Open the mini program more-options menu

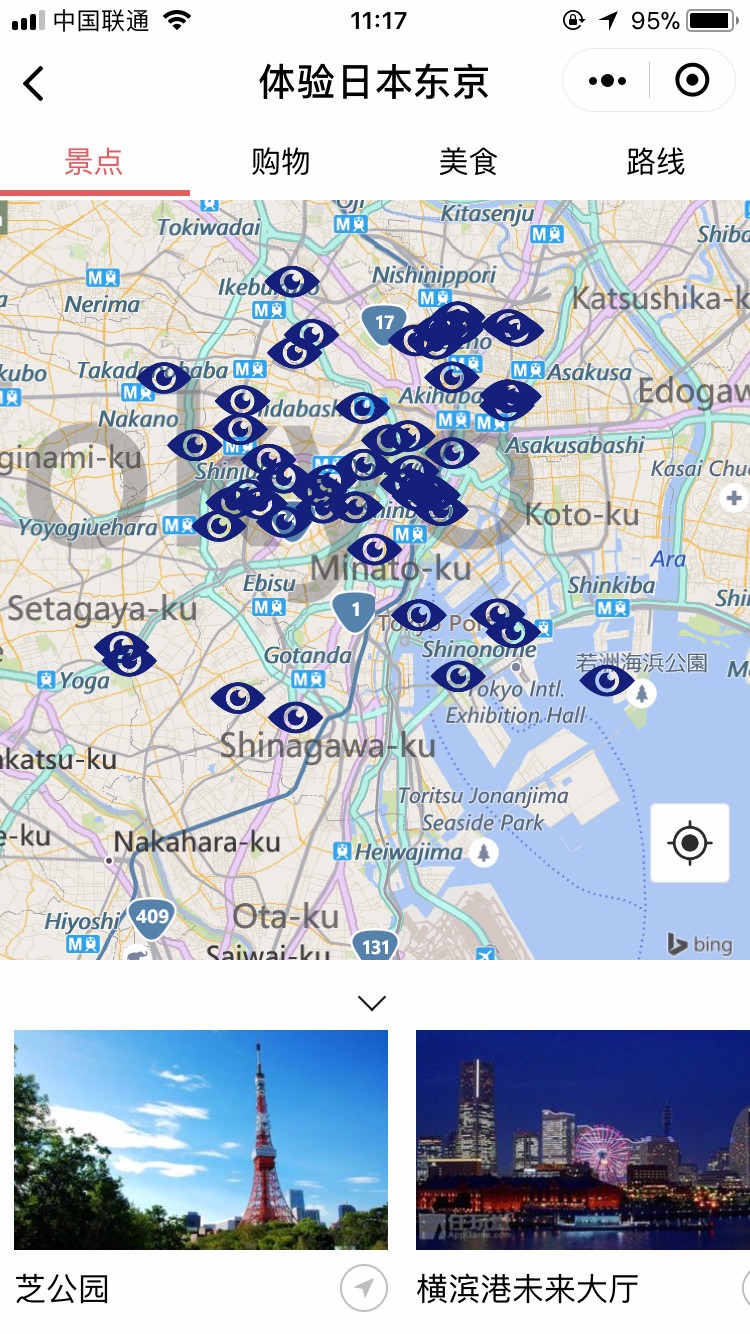pos(607,80)
